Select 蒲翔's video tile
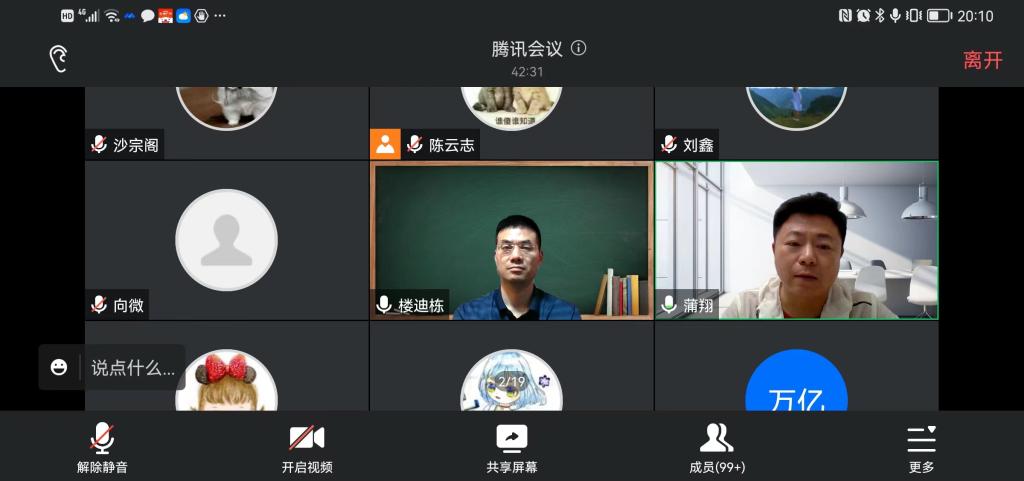Viewport: 1024px width, 481px height. click(x=797, y=241)
